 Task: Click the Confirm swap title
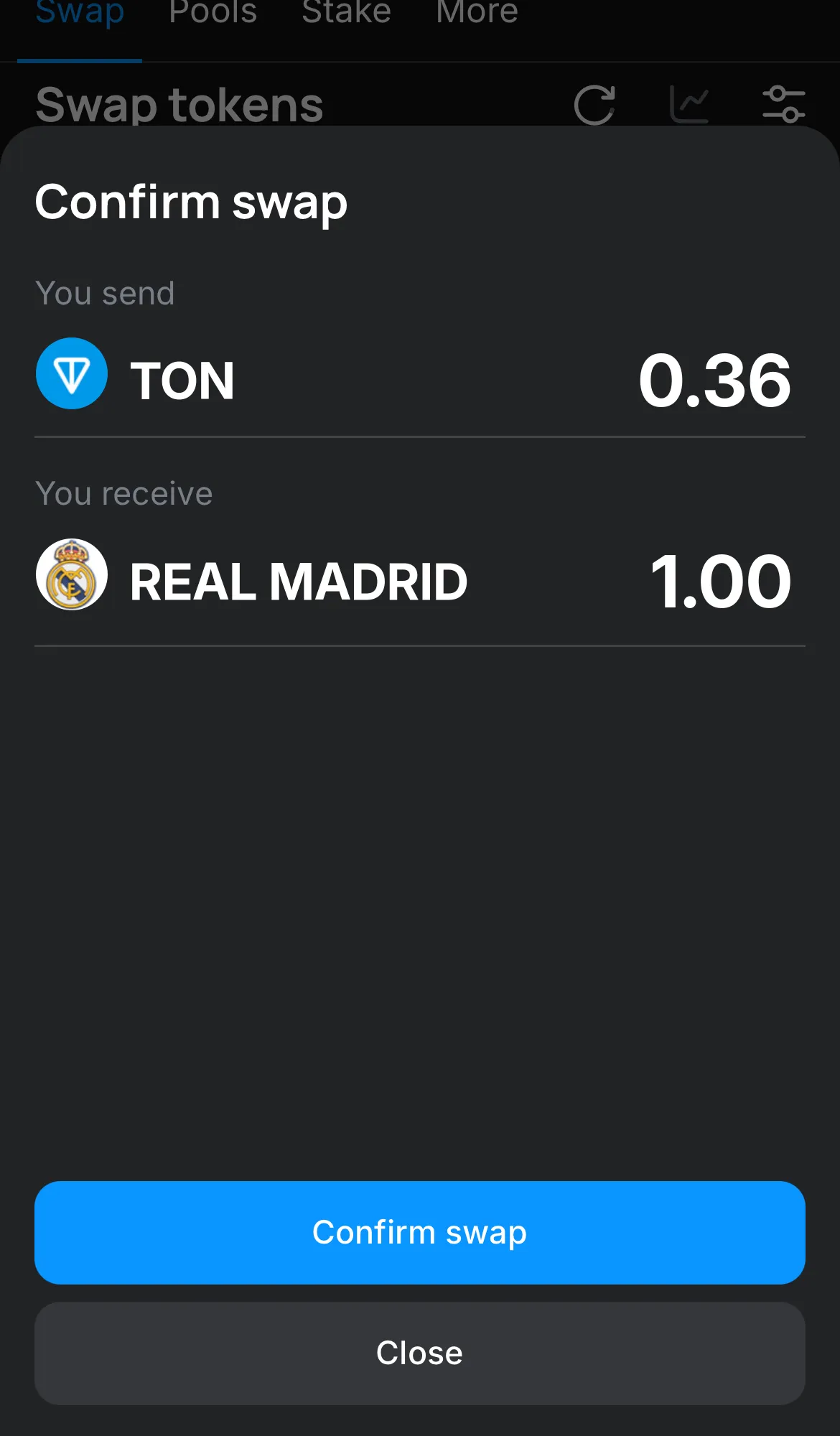(x=191, y=202)
